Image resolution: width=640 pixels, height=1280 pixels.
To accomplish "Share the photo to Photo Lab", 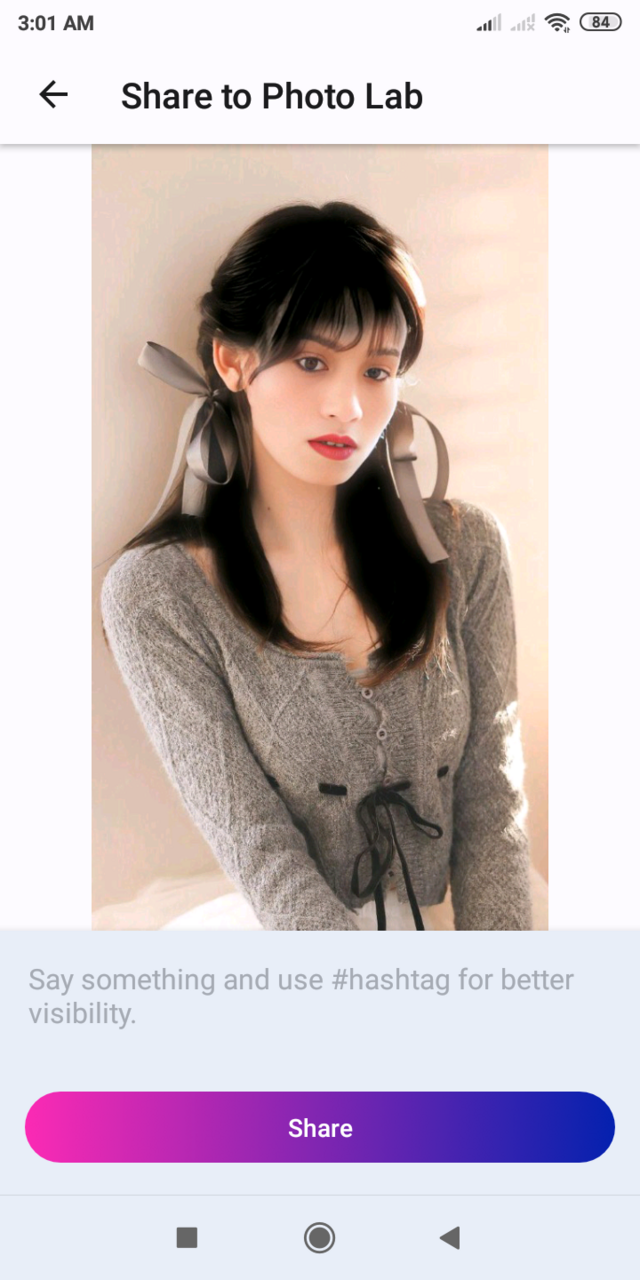I will [x=320, y=1127].
